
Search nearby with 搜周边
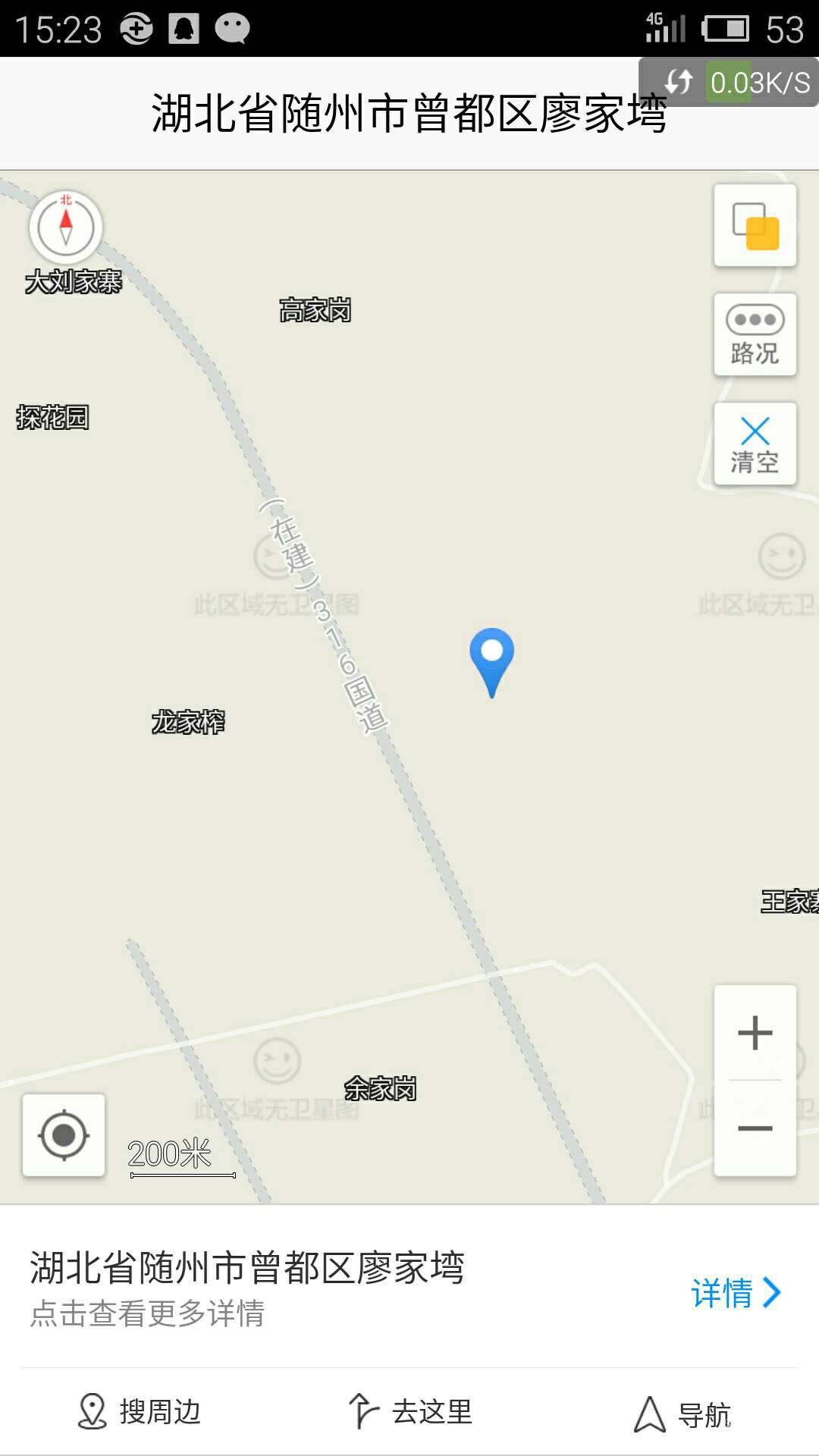[x=140, y=1412]
